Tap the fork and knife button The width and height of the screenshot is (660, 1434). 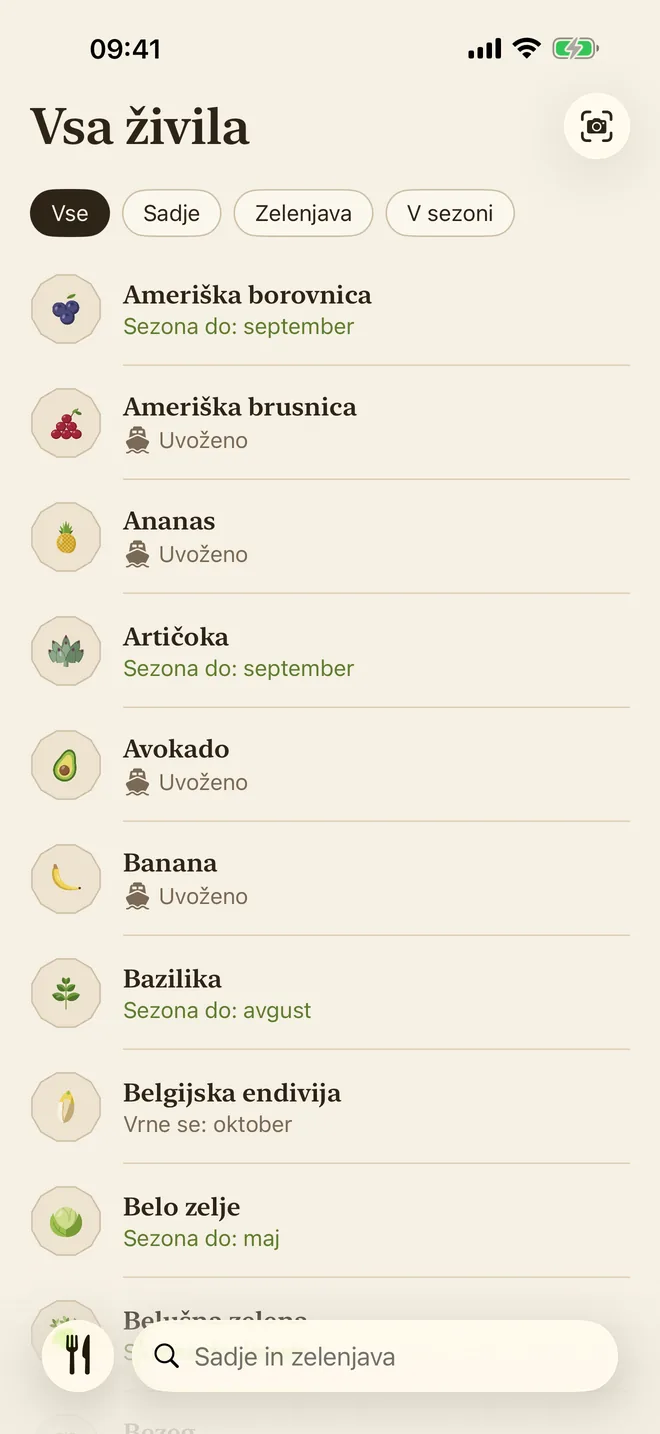coord(78,1356)
